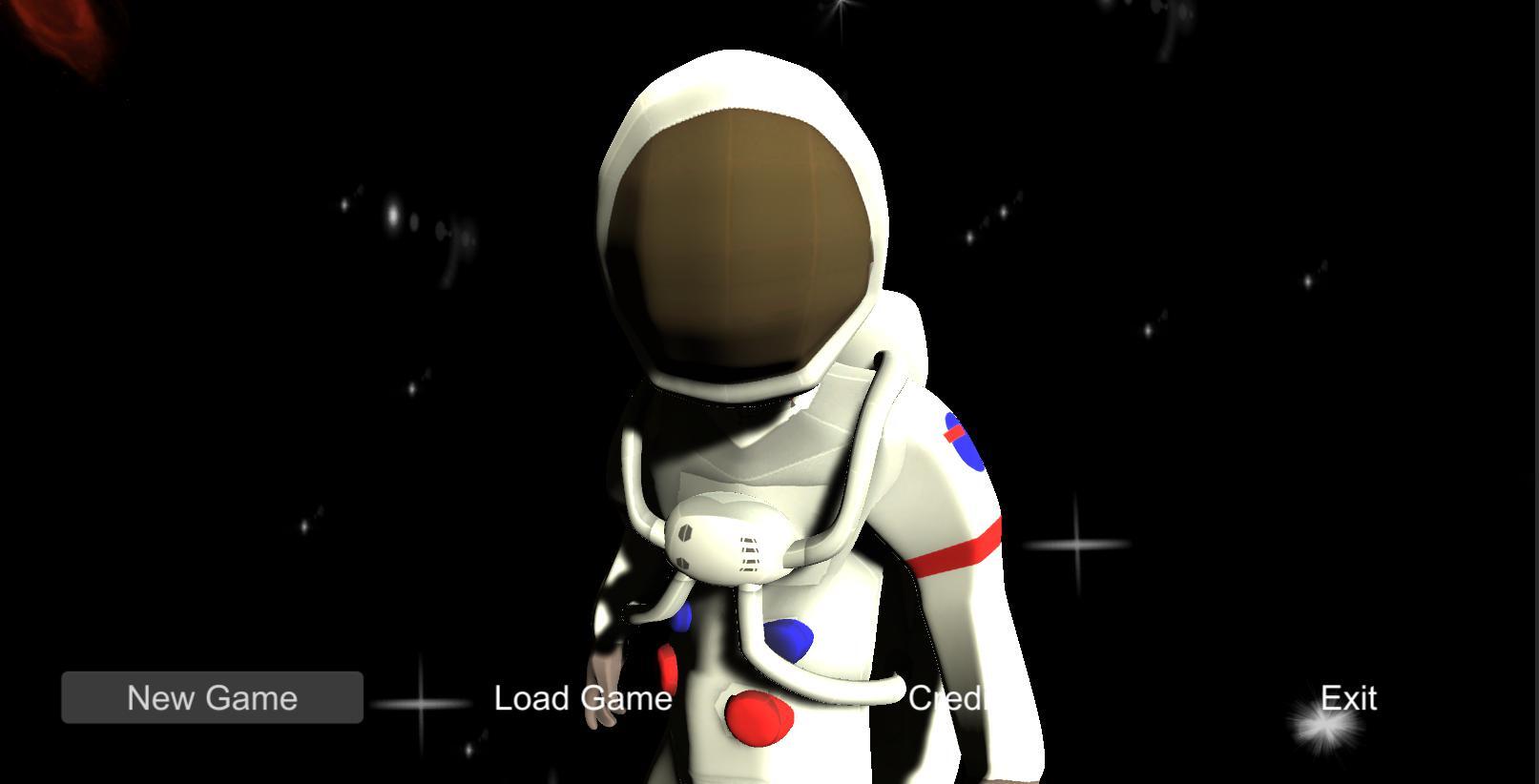View the Credits screen

point(945,698)
